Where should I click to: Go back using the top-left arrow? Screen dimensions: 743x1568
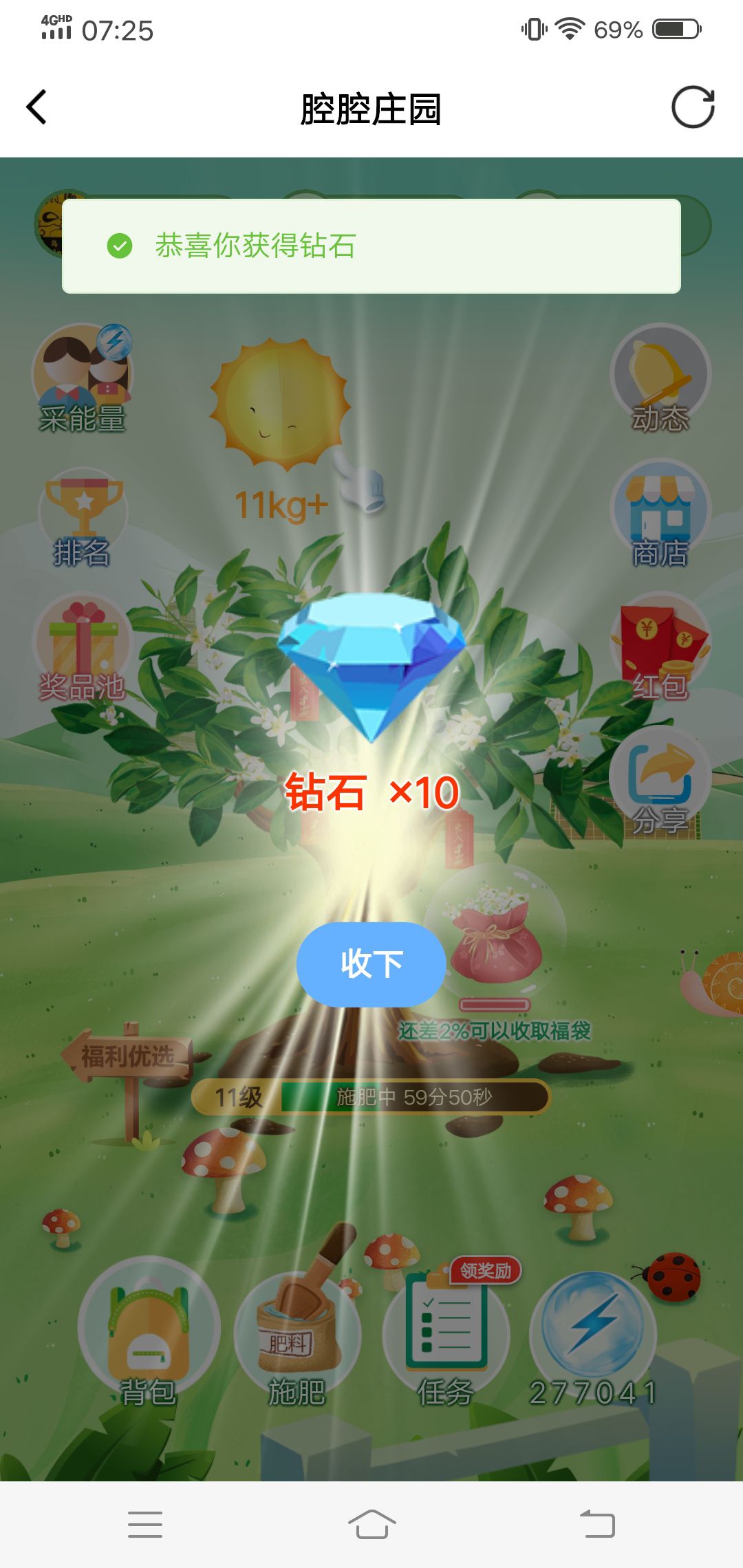[37, 107]
